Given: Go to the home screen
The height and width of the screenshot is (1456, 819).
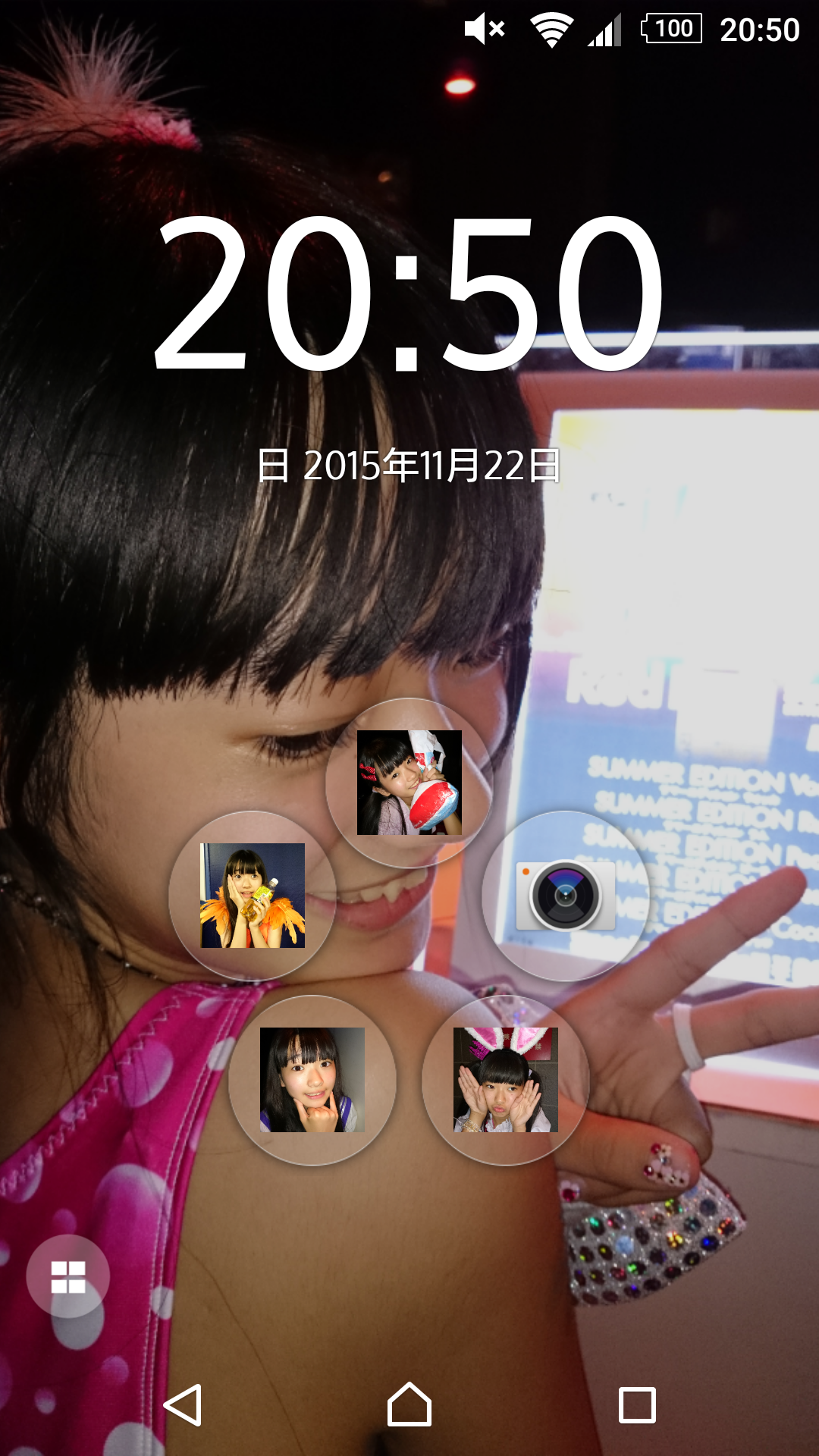Looking at the screenshot, I should tap(409, 1404).
